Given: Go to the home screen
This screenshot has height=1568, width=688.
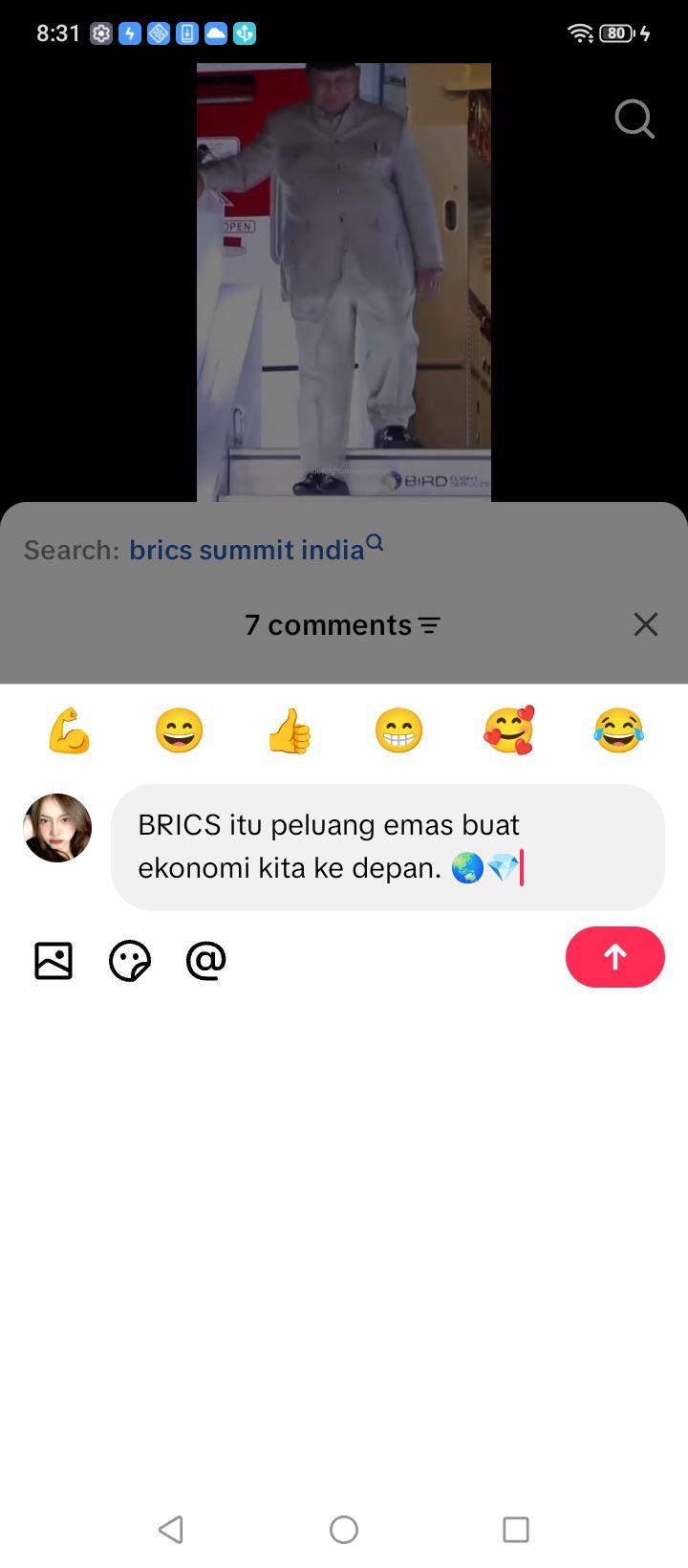Looking at the screenshot, I should tap(344, 1530).
